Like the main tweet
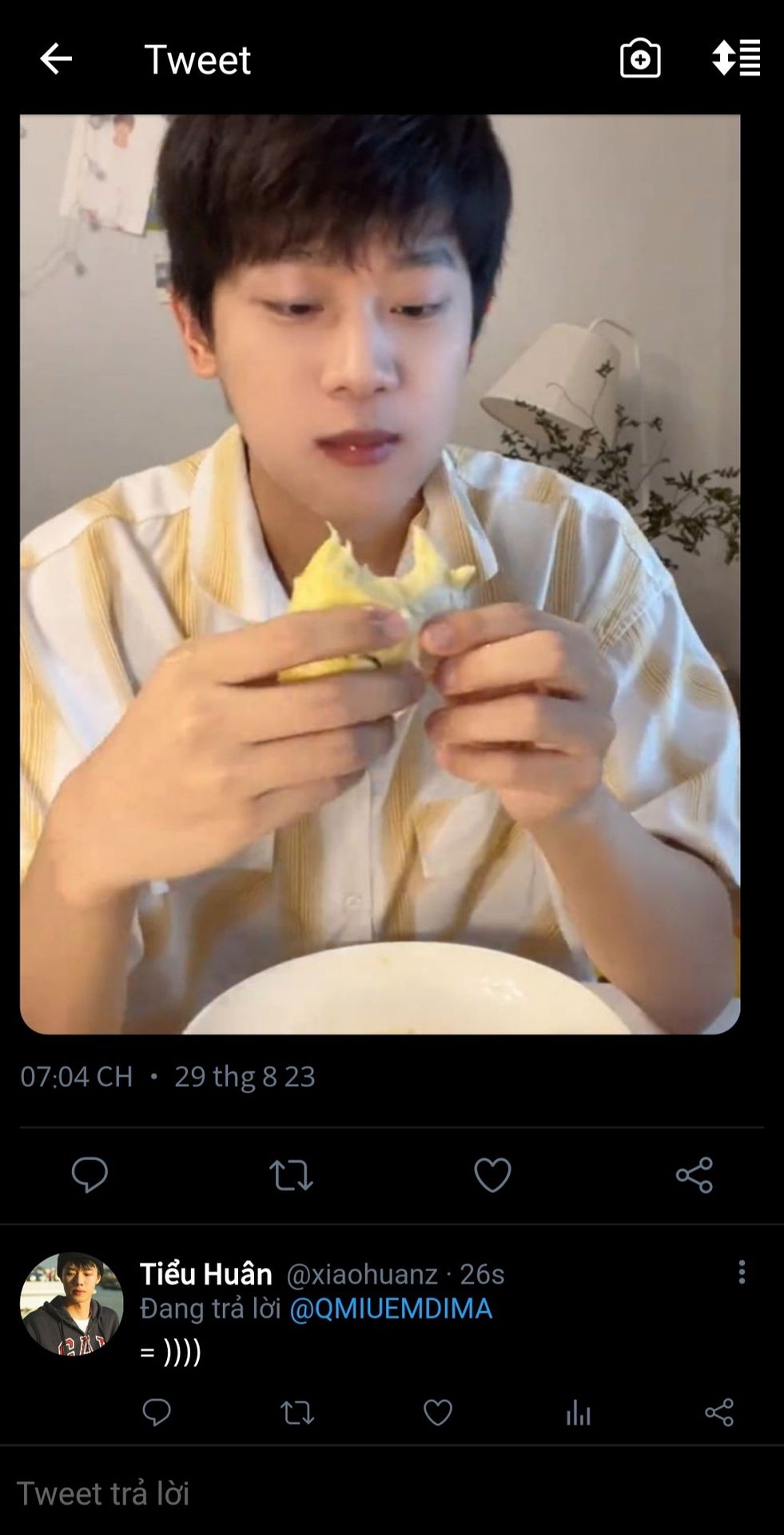Viewport: 784px width, 1535px height. (492, 1174)
